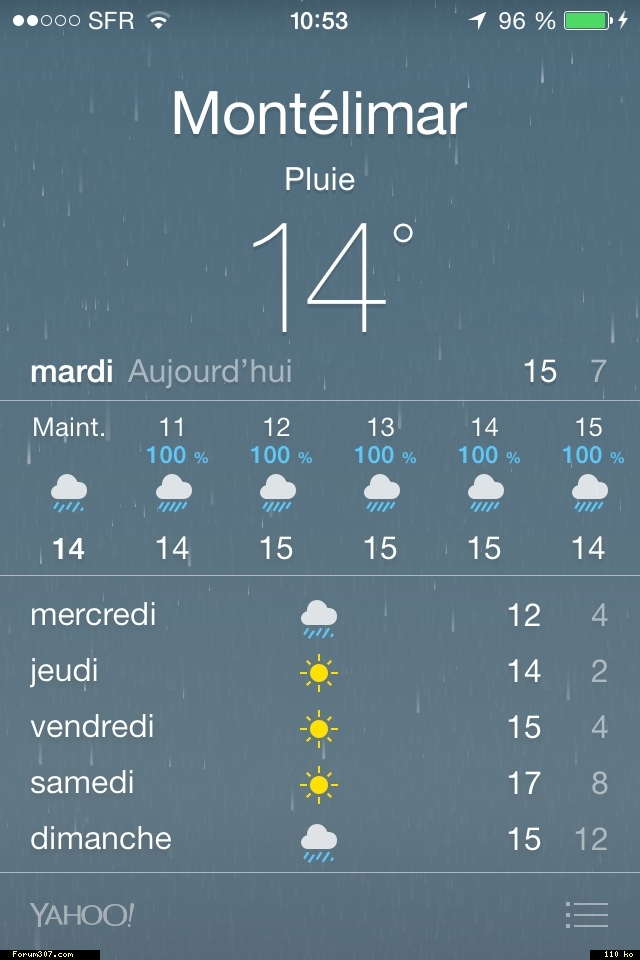
Task: Open the Yahoo! weather link
Action: 81,914
